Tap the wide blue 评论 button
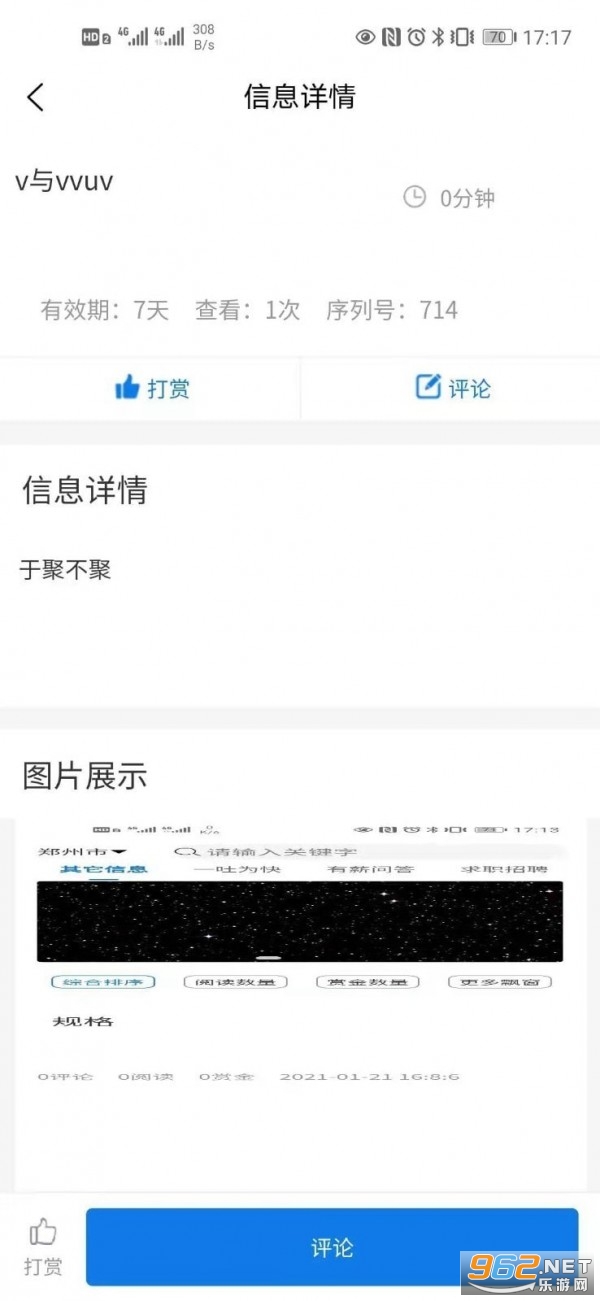Image resolution: width=600 pixels, height=1301 pixels. pos(332,1247)
